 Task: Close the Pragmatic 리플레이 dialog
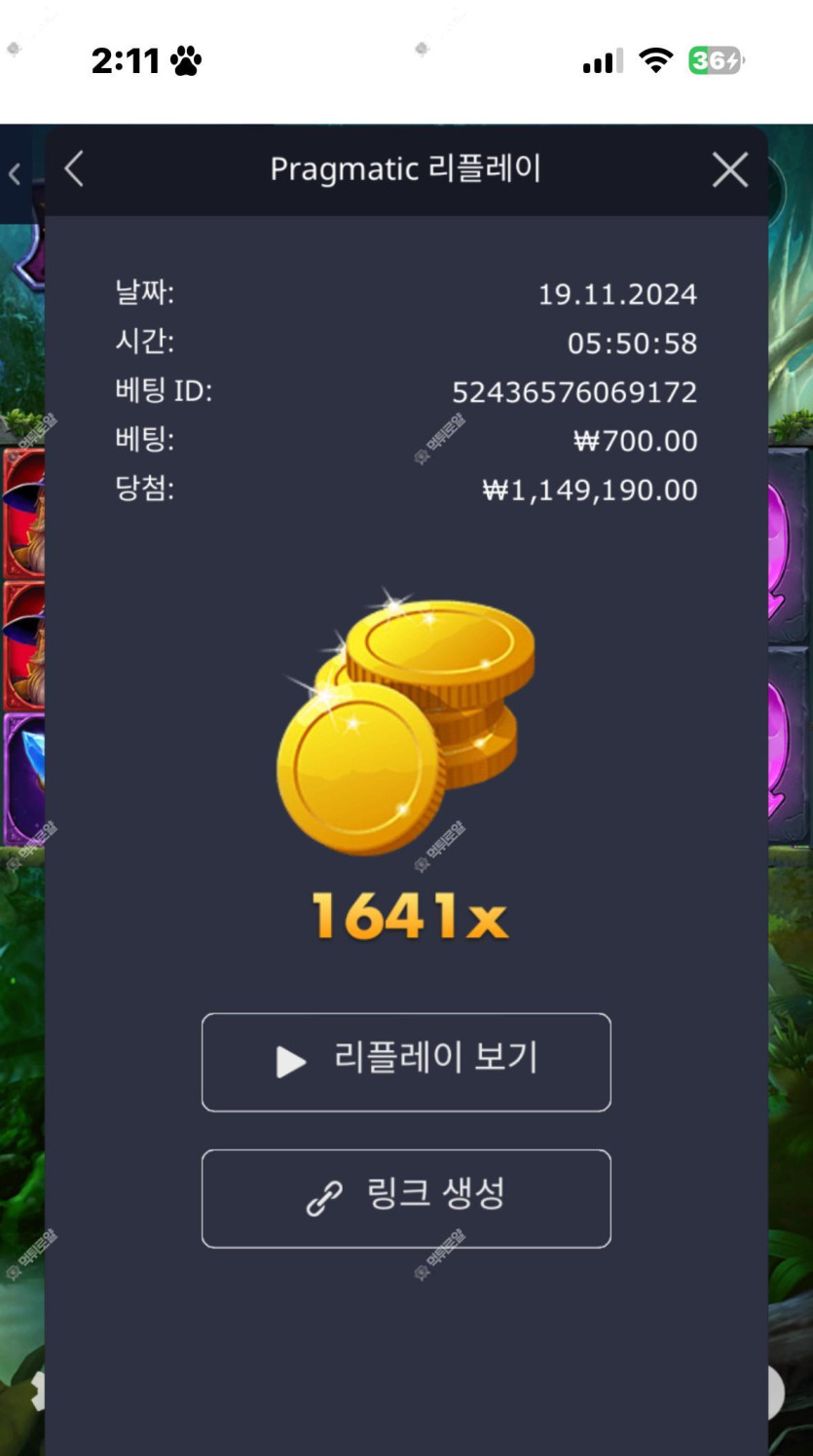729,170
